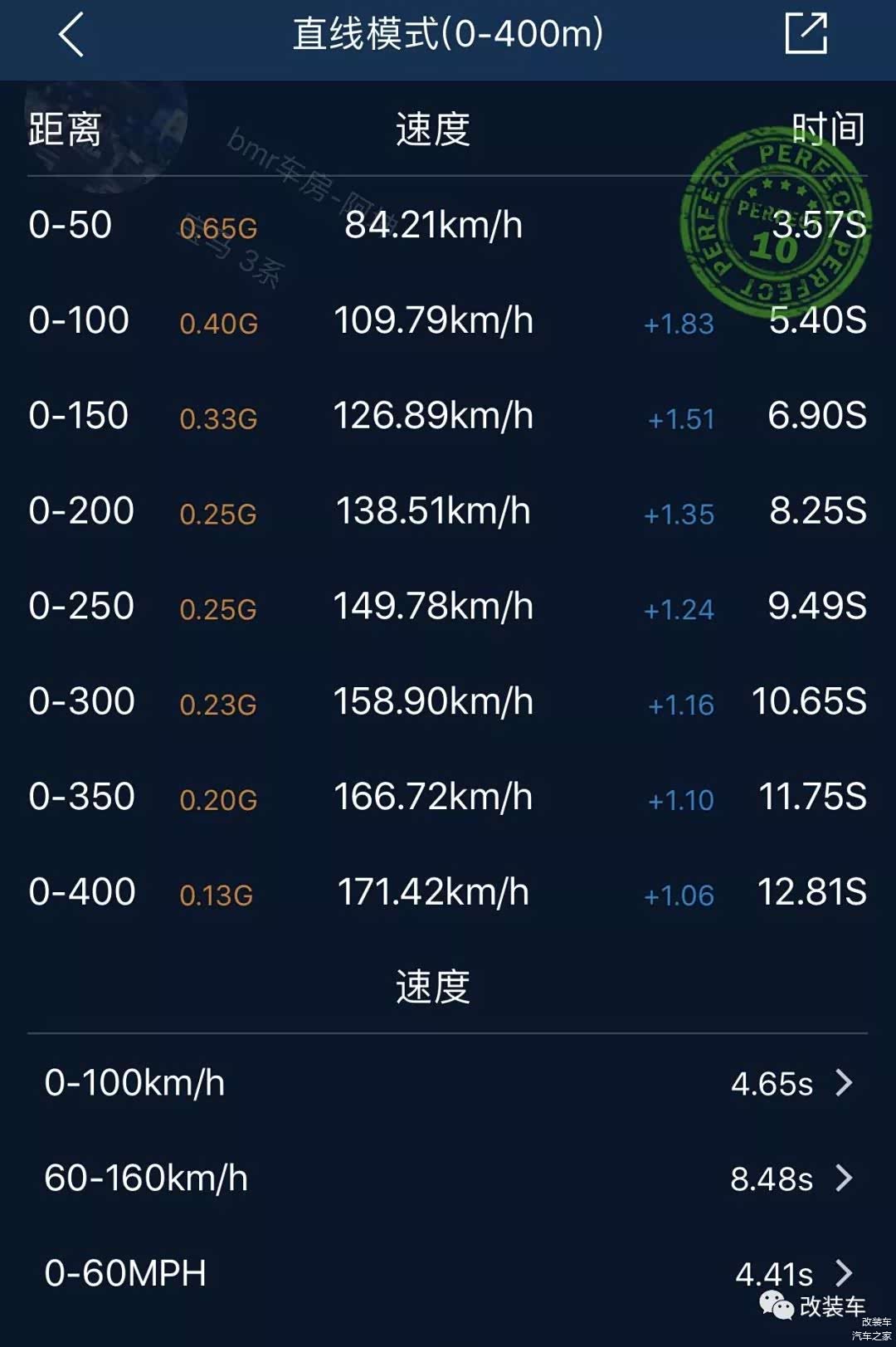Expand the 0-60MPH time entry

coord(448,1272)
